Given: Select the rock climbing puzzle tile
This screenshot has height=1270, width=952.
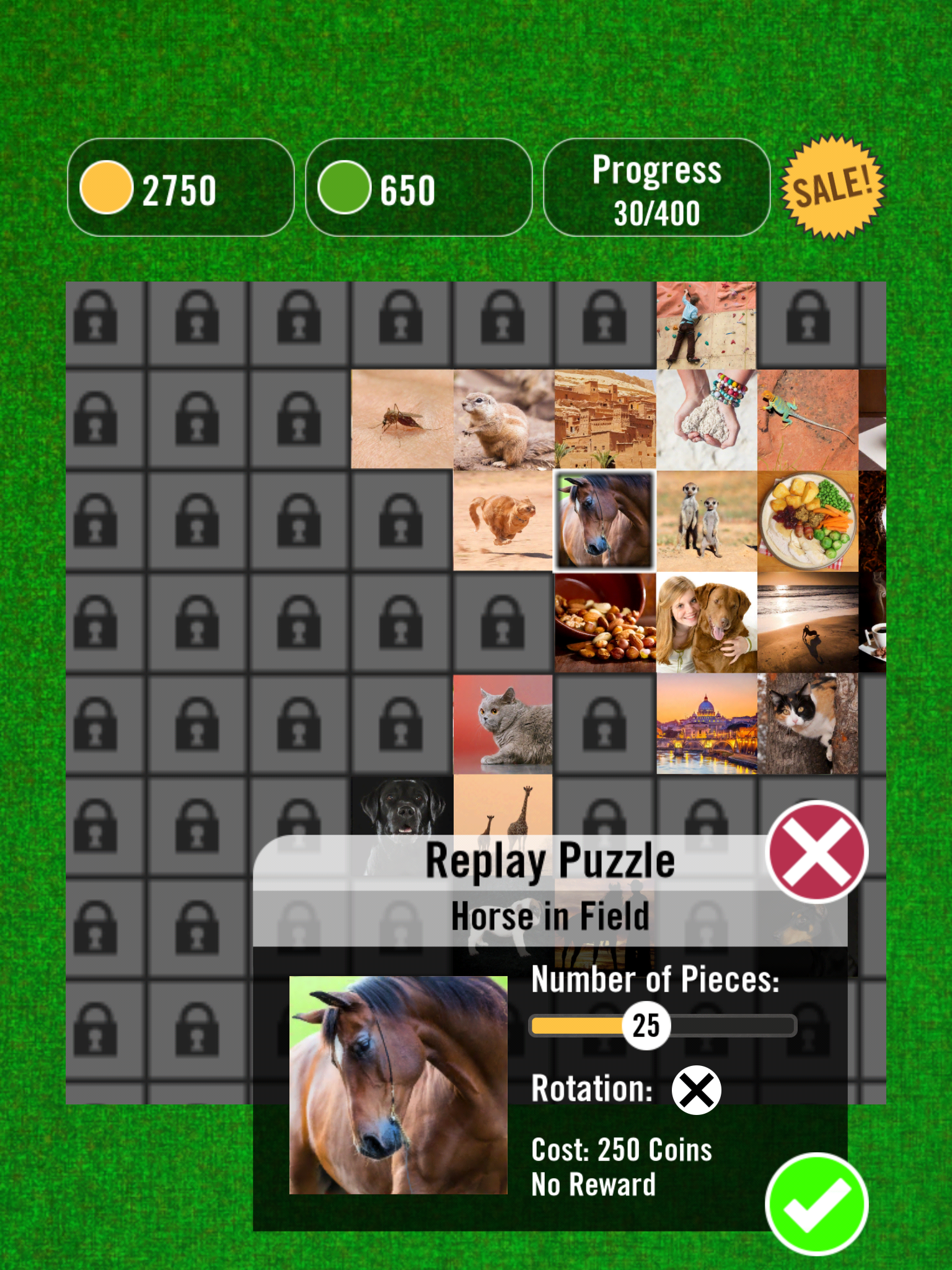Looking at the screenshot, I should pyautogui.click(x=706, y=325).
